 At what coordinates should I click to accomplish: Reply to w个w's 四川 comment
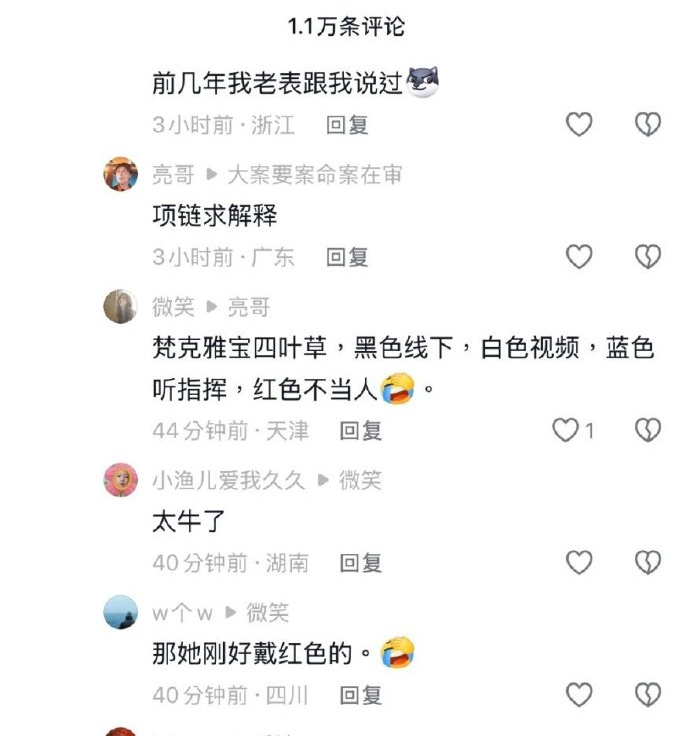tap(361, 695)
